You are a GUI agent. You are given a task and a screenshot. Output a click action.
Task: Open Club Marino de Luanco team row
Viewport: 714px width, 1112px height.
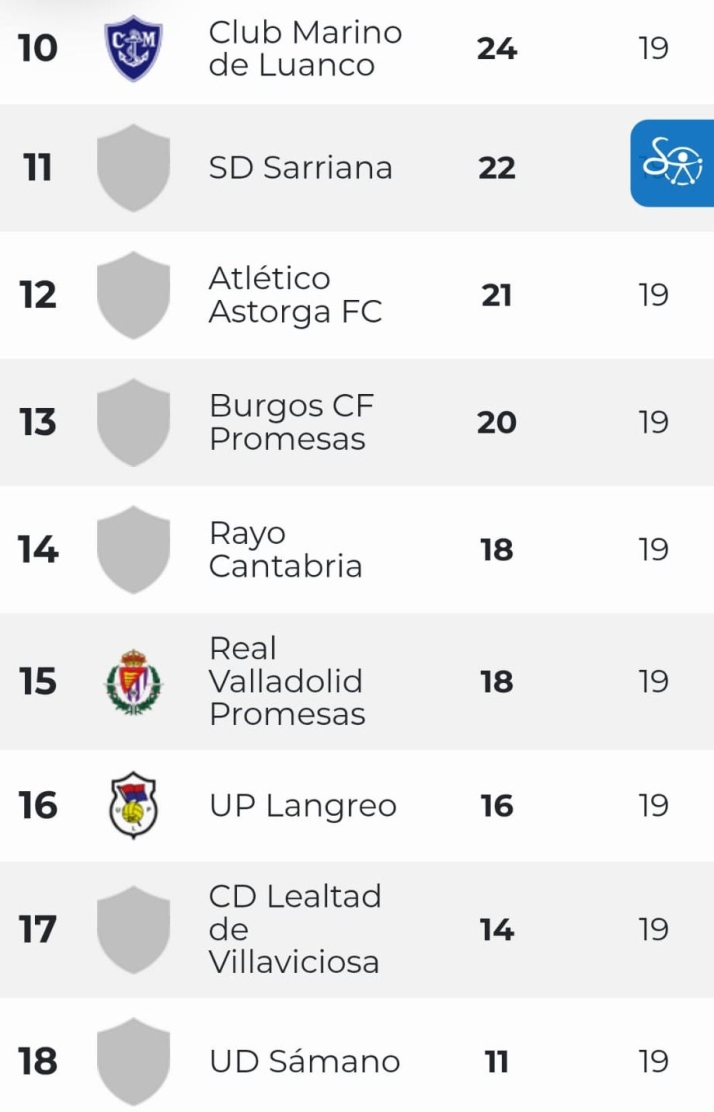point(305,49)
